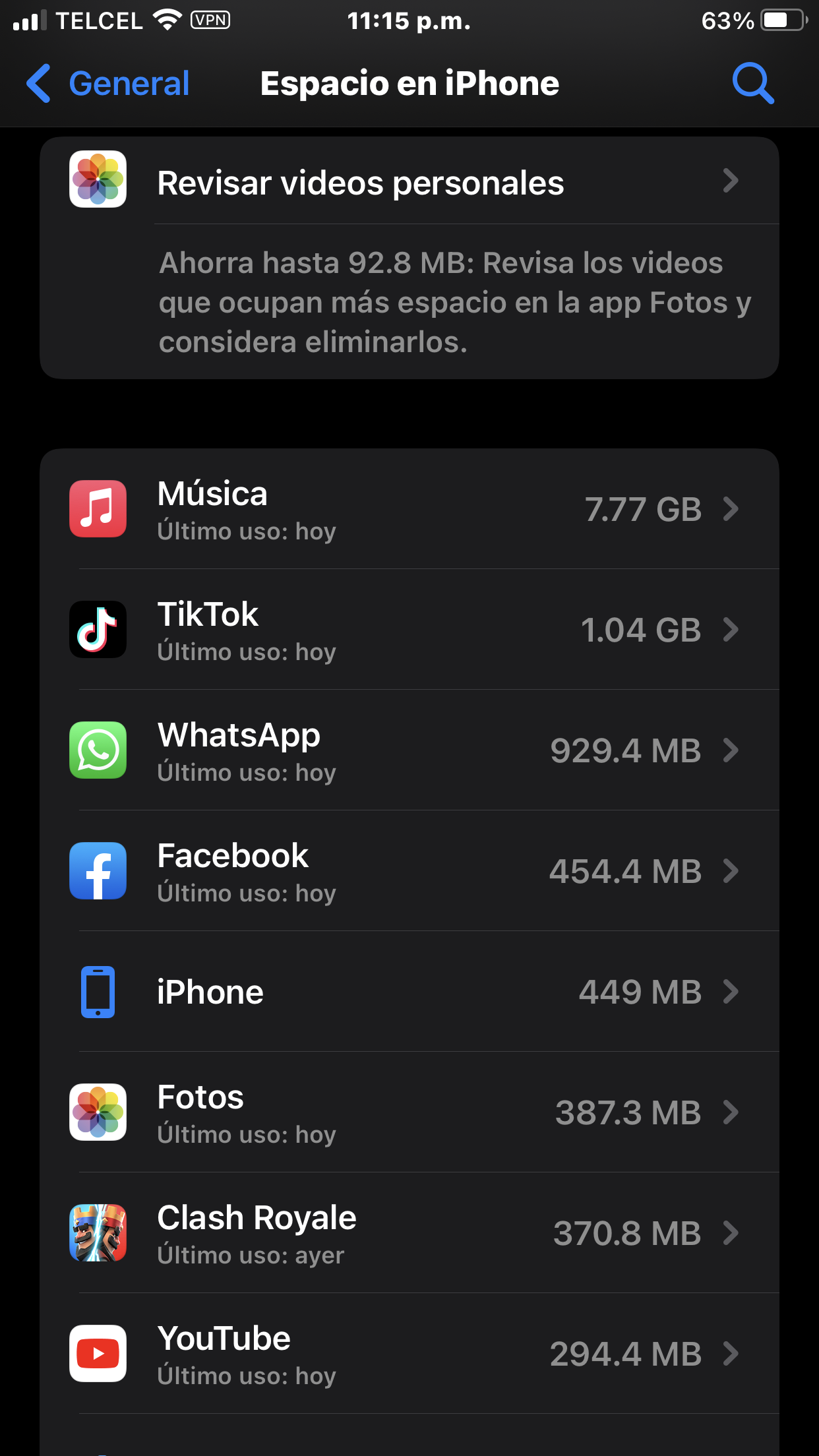Open Facebook storage details
Image resolution: width=819 pixels, height=1456 pixels.
409,871
